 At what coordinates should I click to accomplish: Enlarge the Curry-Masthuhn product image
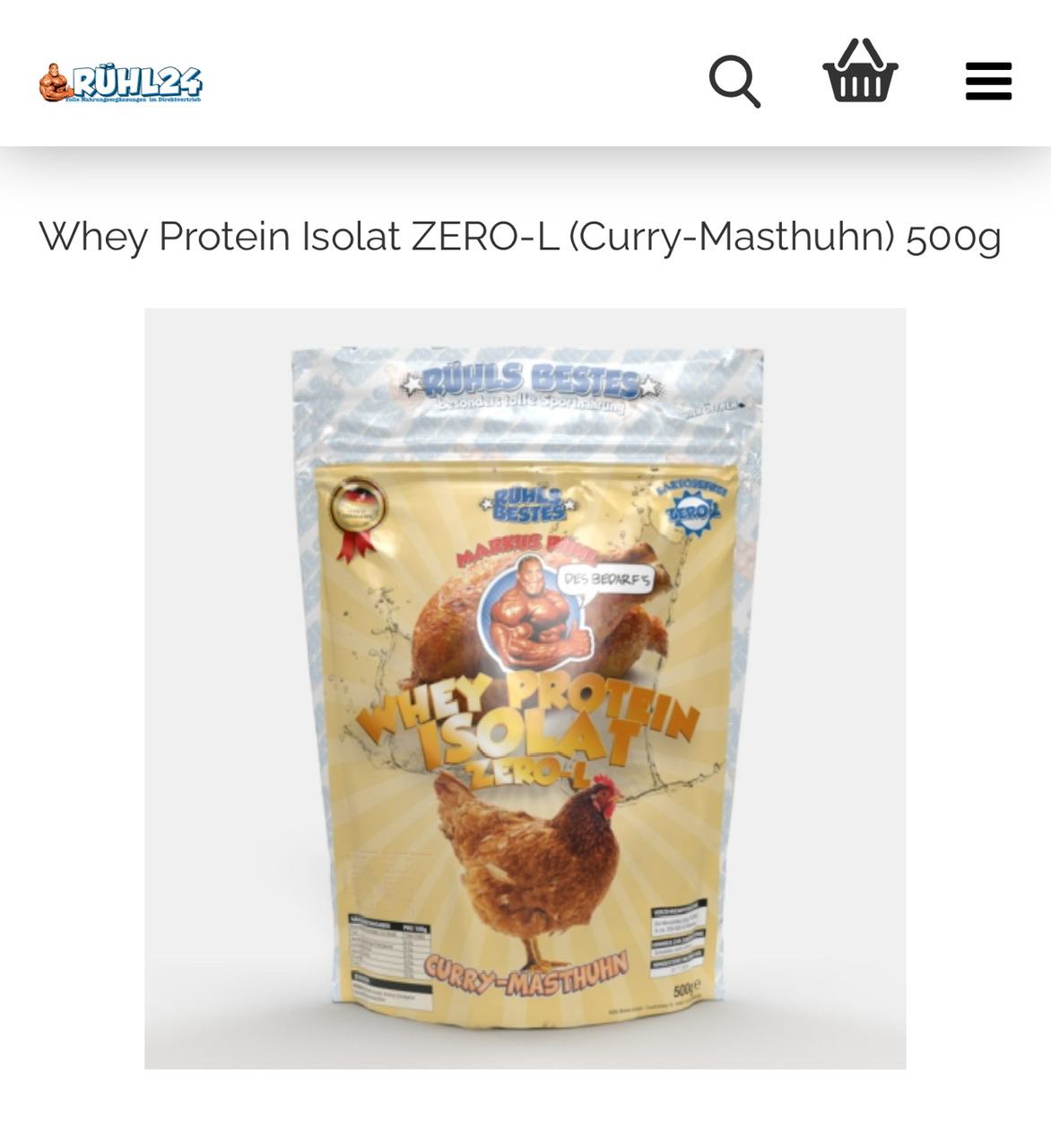pyautogui.click(x=525, y=688)
